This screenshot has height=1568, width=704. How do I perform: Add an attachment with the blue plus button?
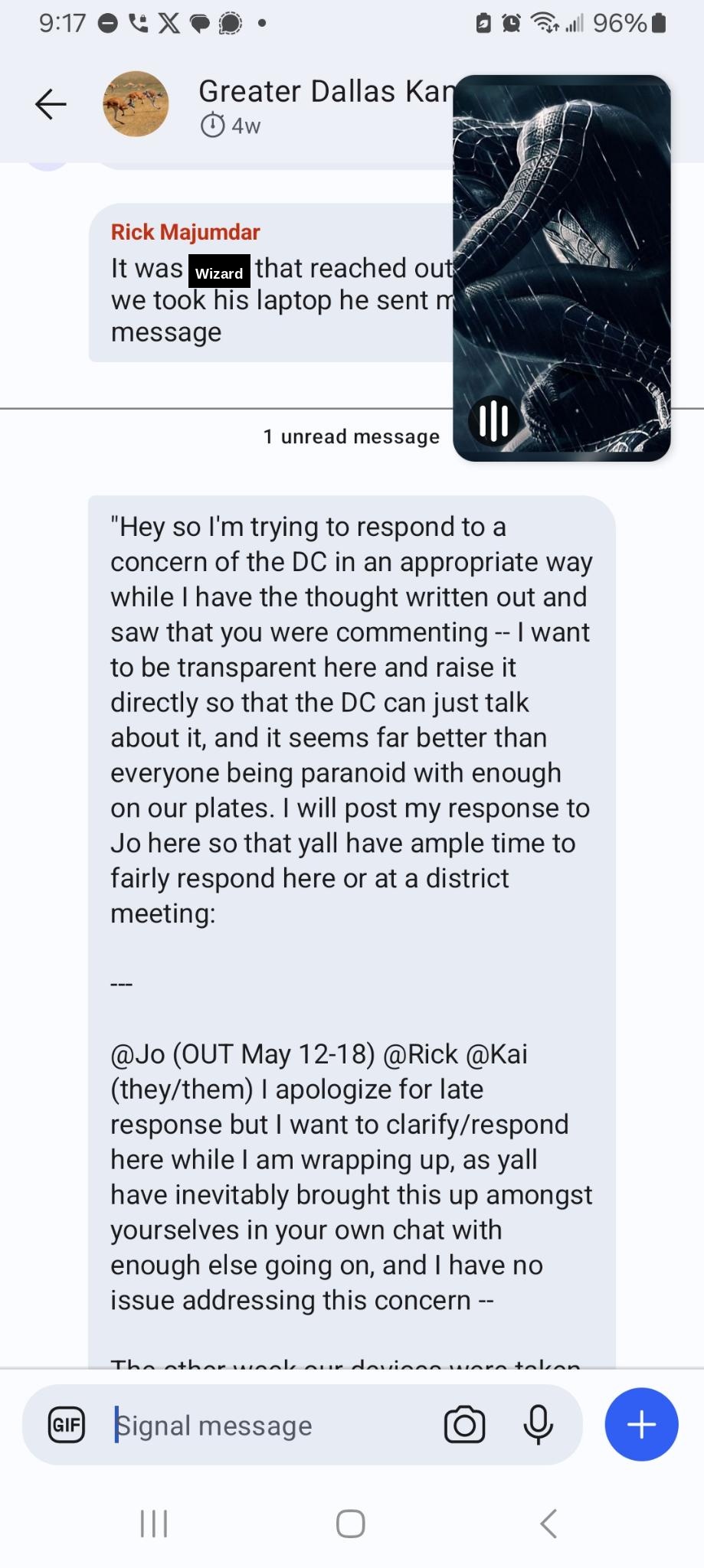641,1424
